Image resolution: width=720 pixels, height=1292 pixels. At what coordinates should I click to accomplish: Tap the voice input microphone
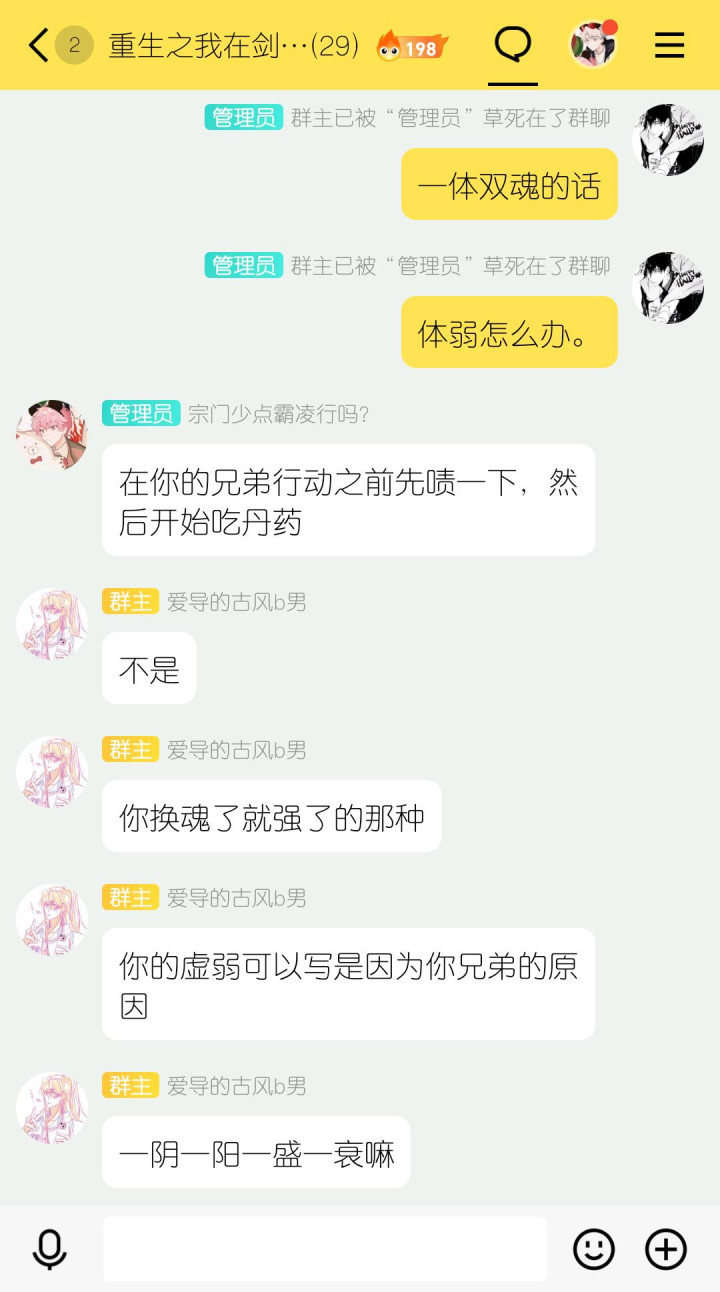tap(49, 1249)
